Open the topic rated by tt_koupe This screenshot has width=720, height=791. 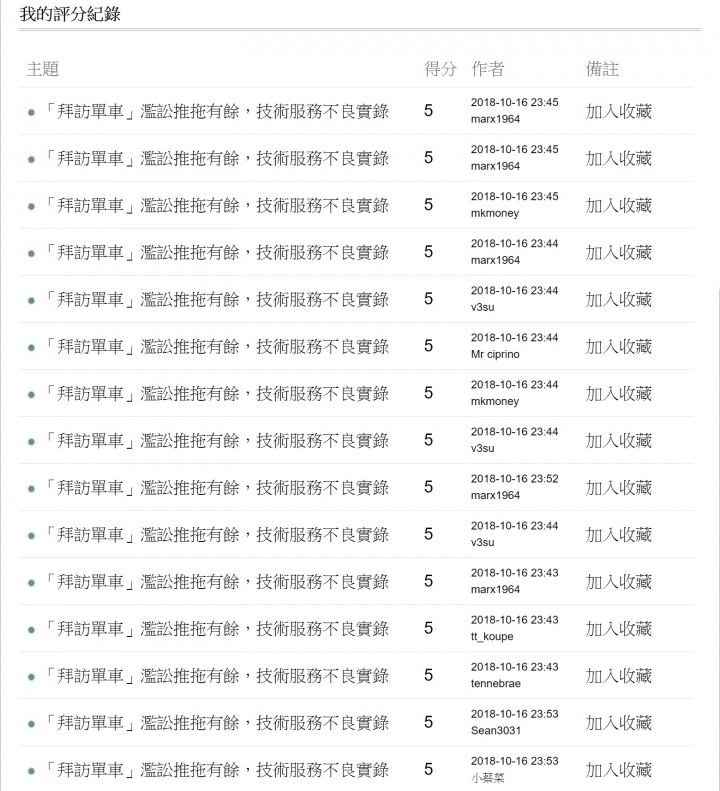coord(216,629)
